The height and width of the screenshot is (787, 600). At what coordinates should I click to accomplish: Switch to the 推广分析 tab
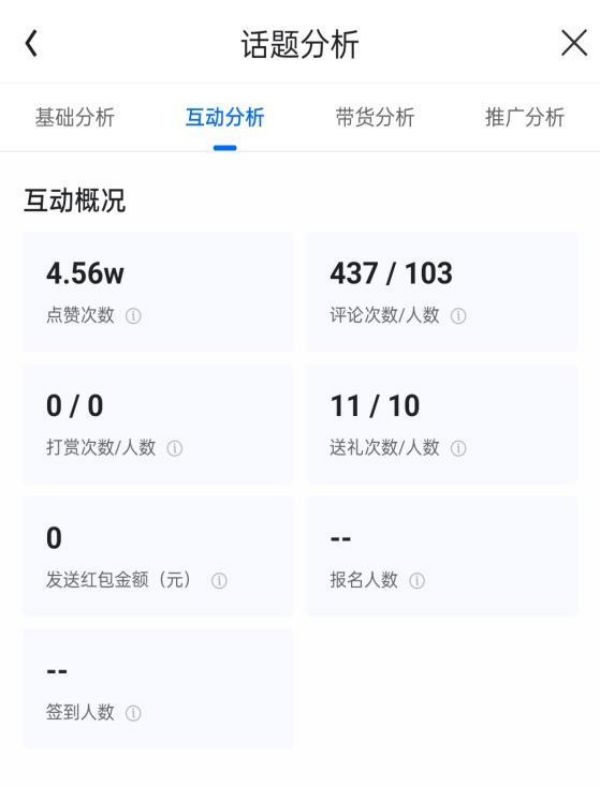[x=524, y=118]
